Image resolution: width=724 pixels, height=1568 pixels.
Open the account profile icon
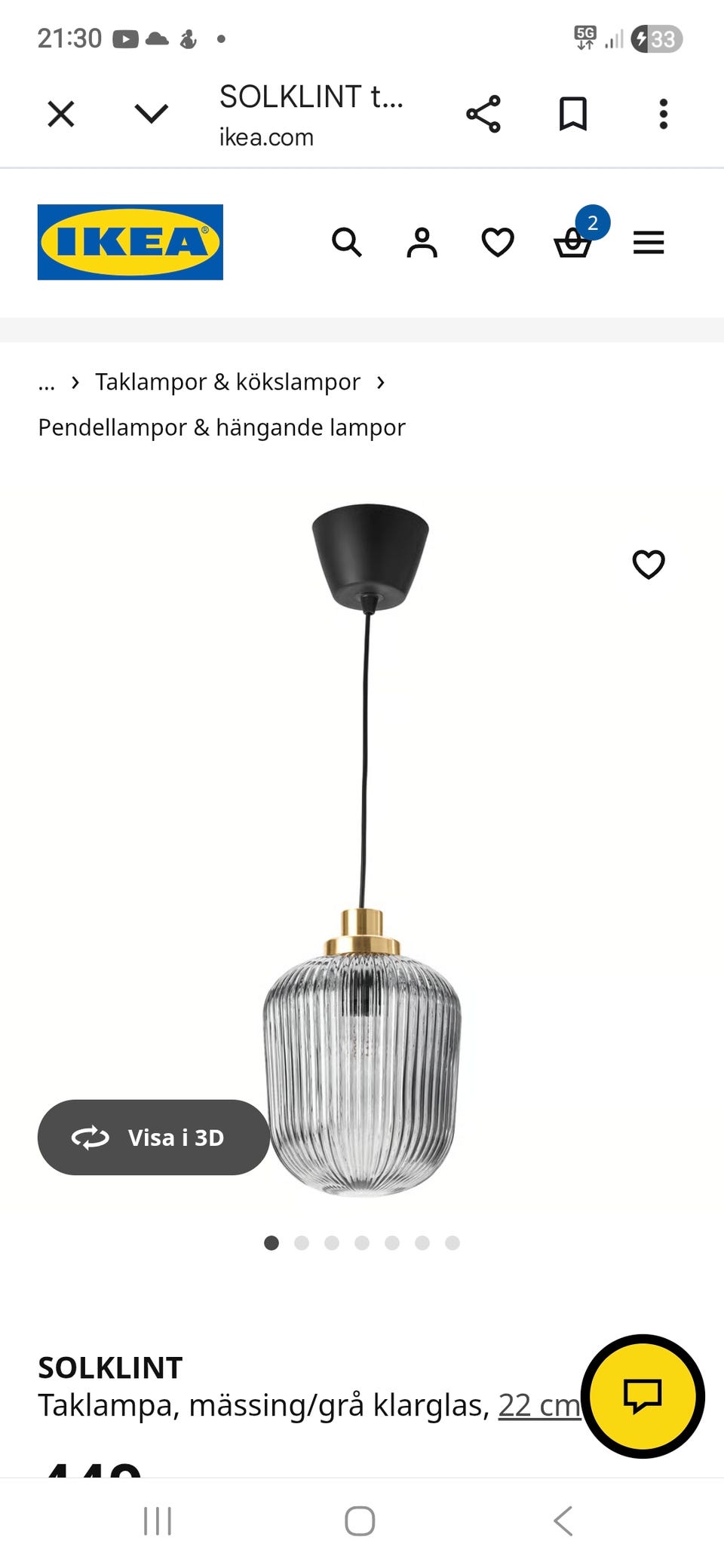click(x=422, y=243)
